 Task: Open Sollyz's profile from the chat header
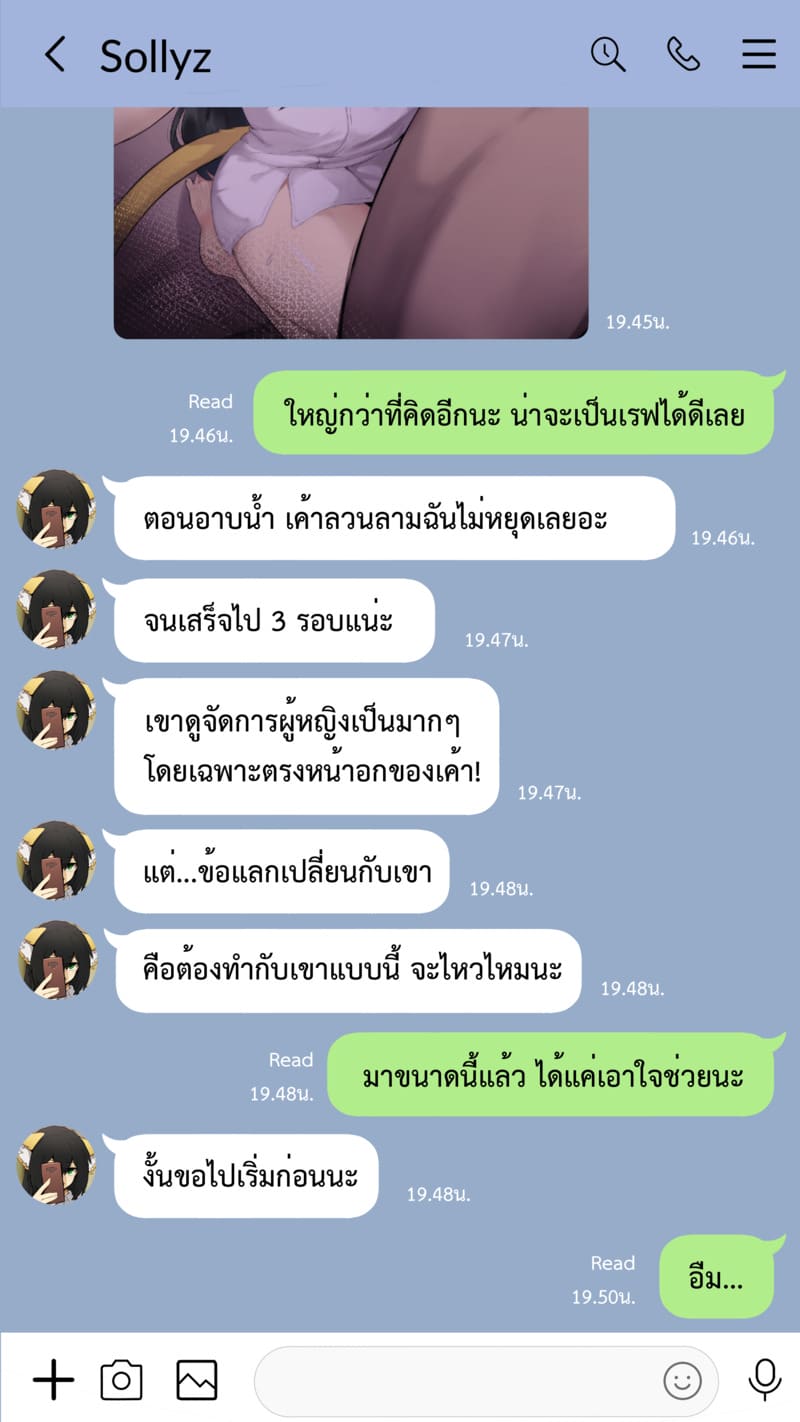[155, 57]
